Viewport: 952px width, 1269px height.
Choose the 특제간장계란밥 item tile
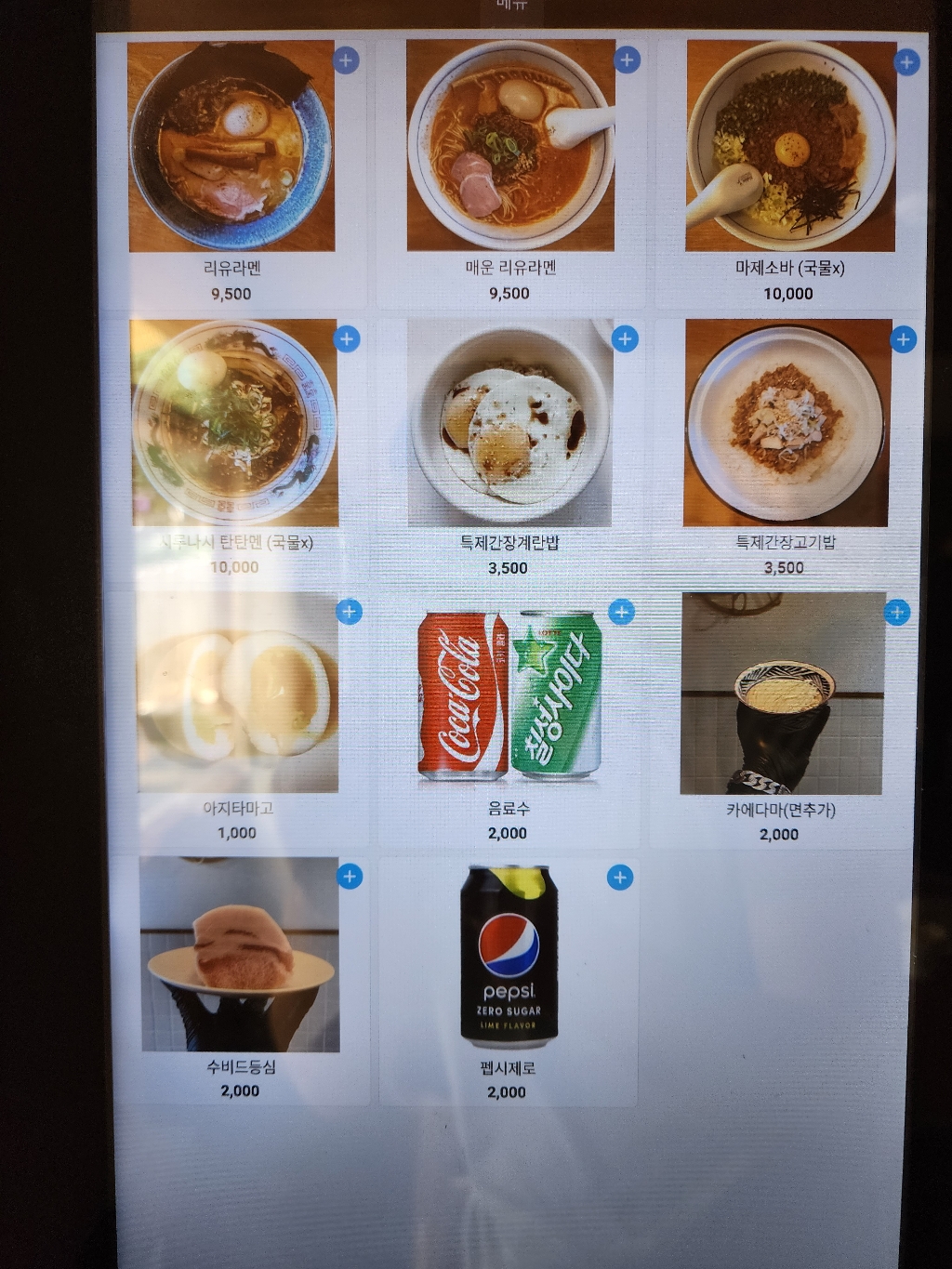click(509, 446)
